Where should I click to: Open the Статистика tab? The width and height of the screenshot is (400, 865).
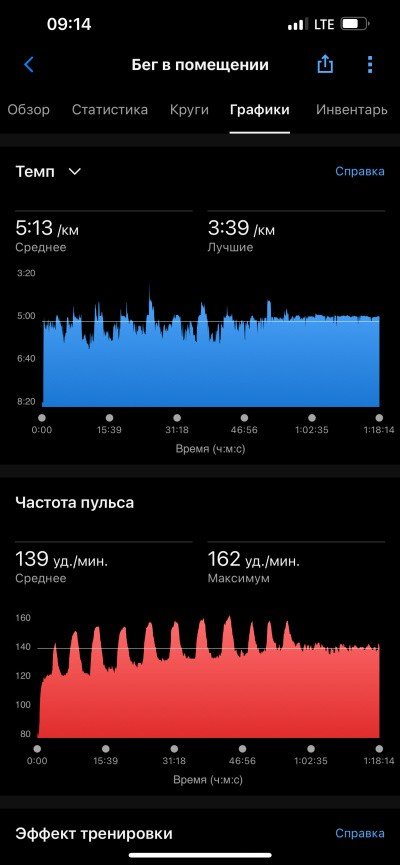click(x=110, y=110)
